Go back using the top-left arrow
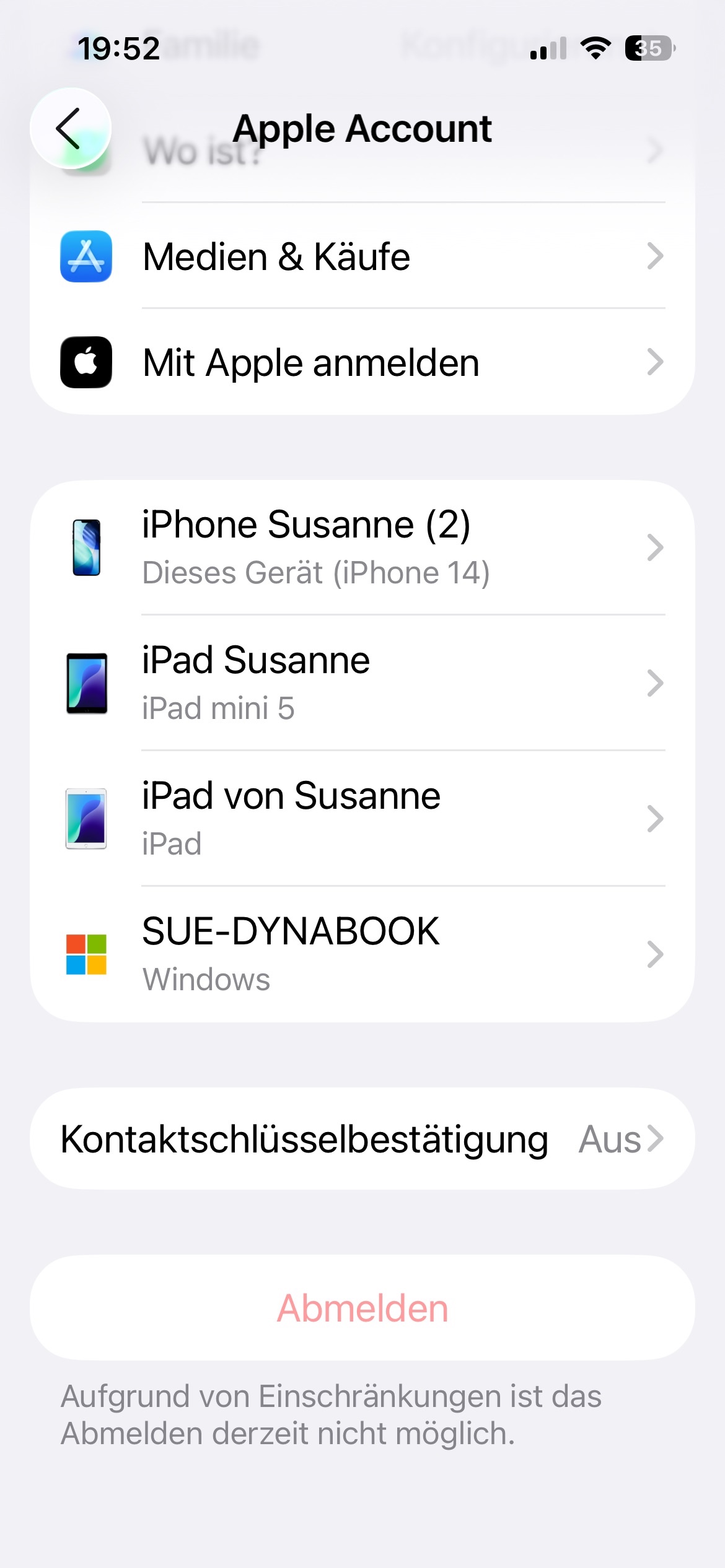Viewport: 725px width, 1568px height. (70, 129)
